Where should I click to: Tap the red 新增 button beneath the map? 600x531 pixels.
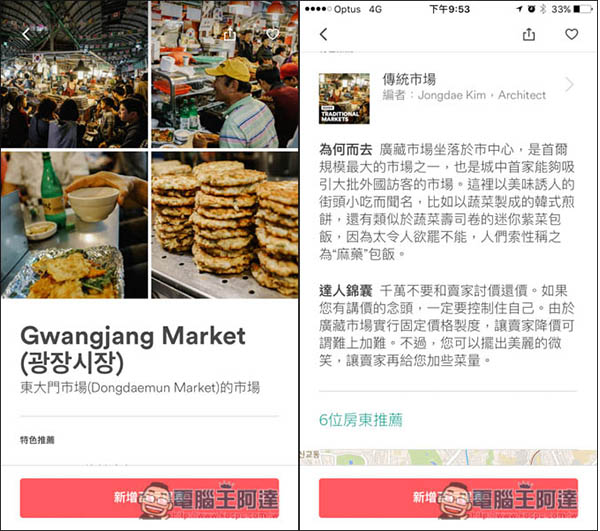(x=448, y=497)
